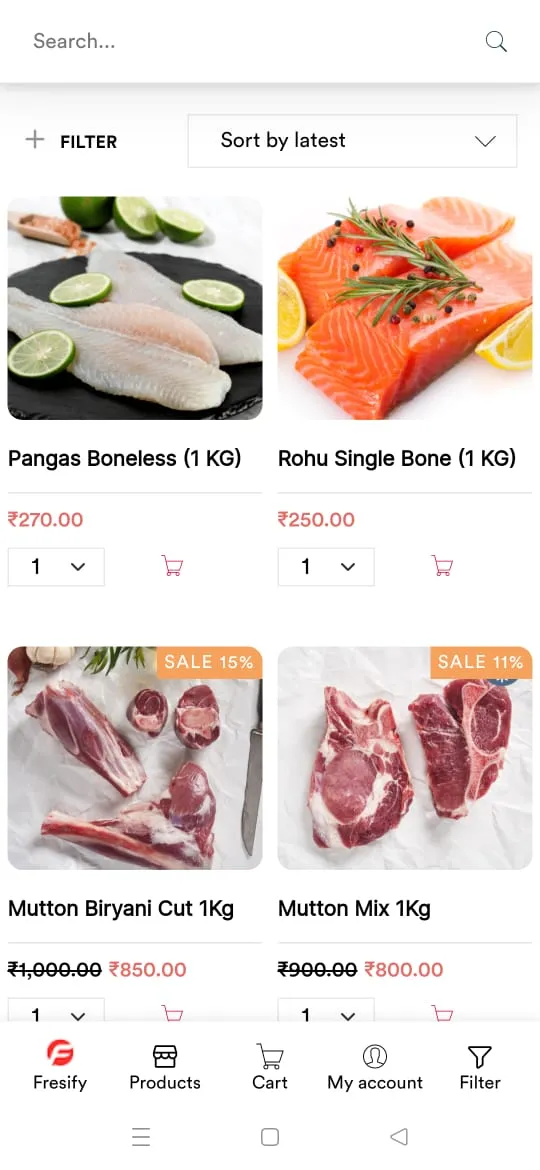Open the Mutton Biryani Cut 1Kg product image
This screenshot has height=1170, width=540.
click(x=135, y=758)
